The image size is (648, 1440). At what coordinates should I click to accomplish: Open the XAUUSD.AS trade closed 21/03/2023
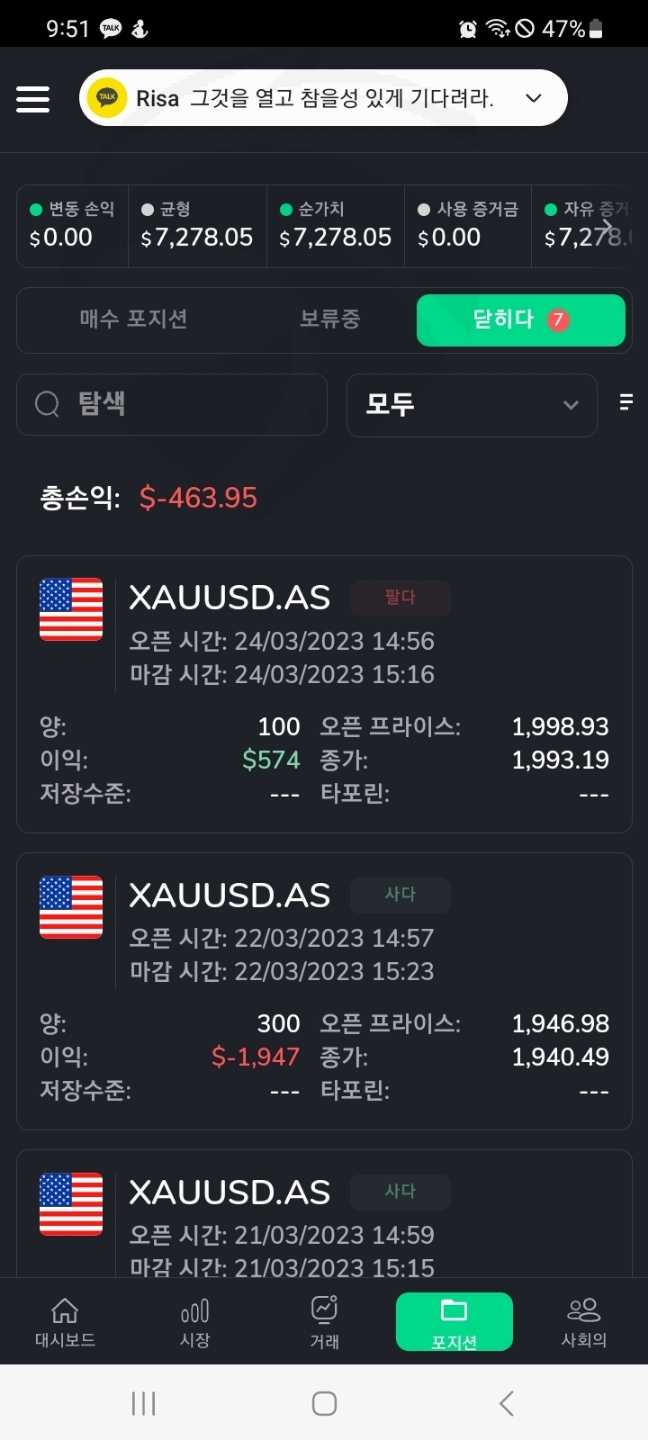324,1214
